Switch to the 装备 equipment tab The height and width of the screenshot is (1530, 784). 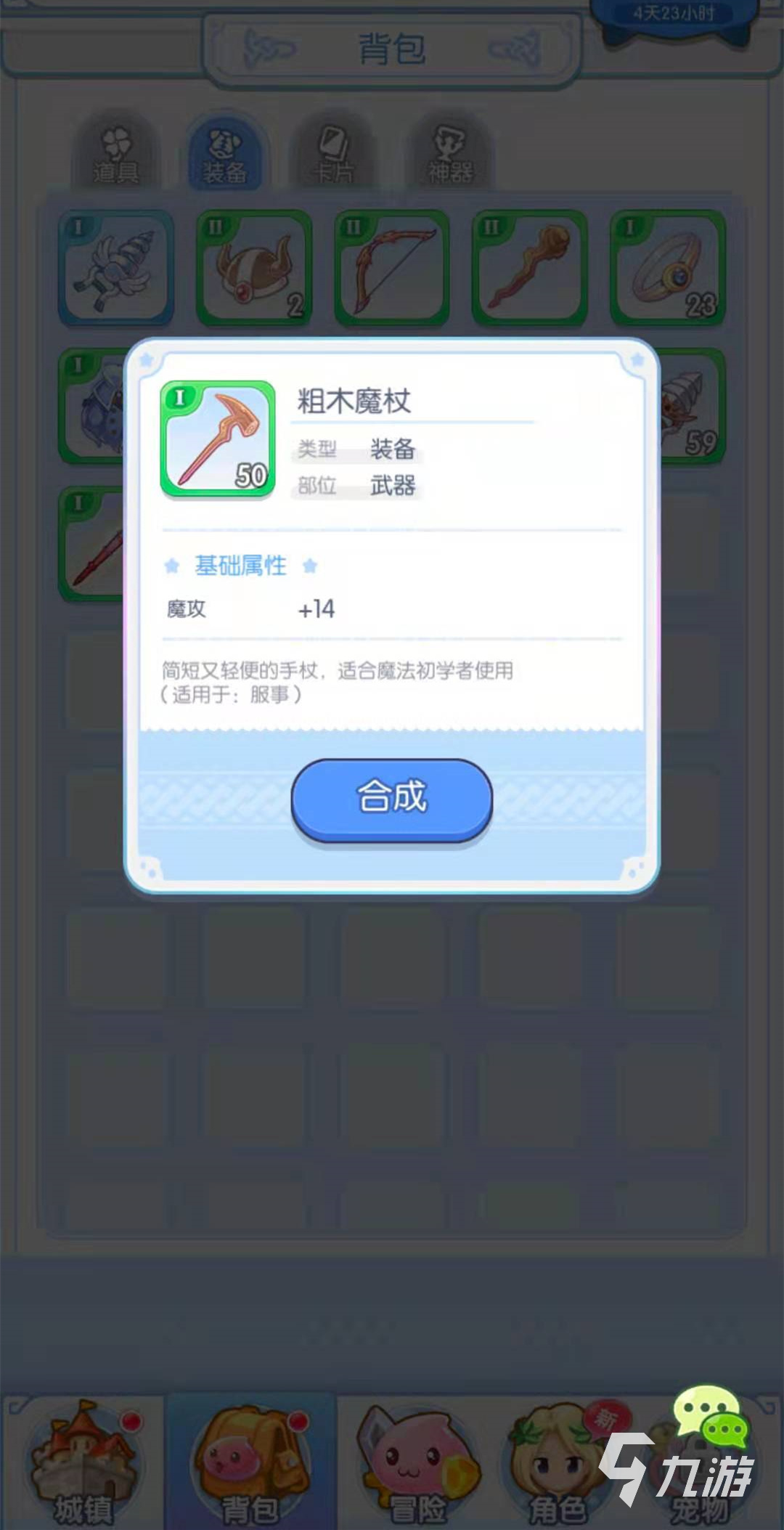pyautogui.click(x=224, y=152)
